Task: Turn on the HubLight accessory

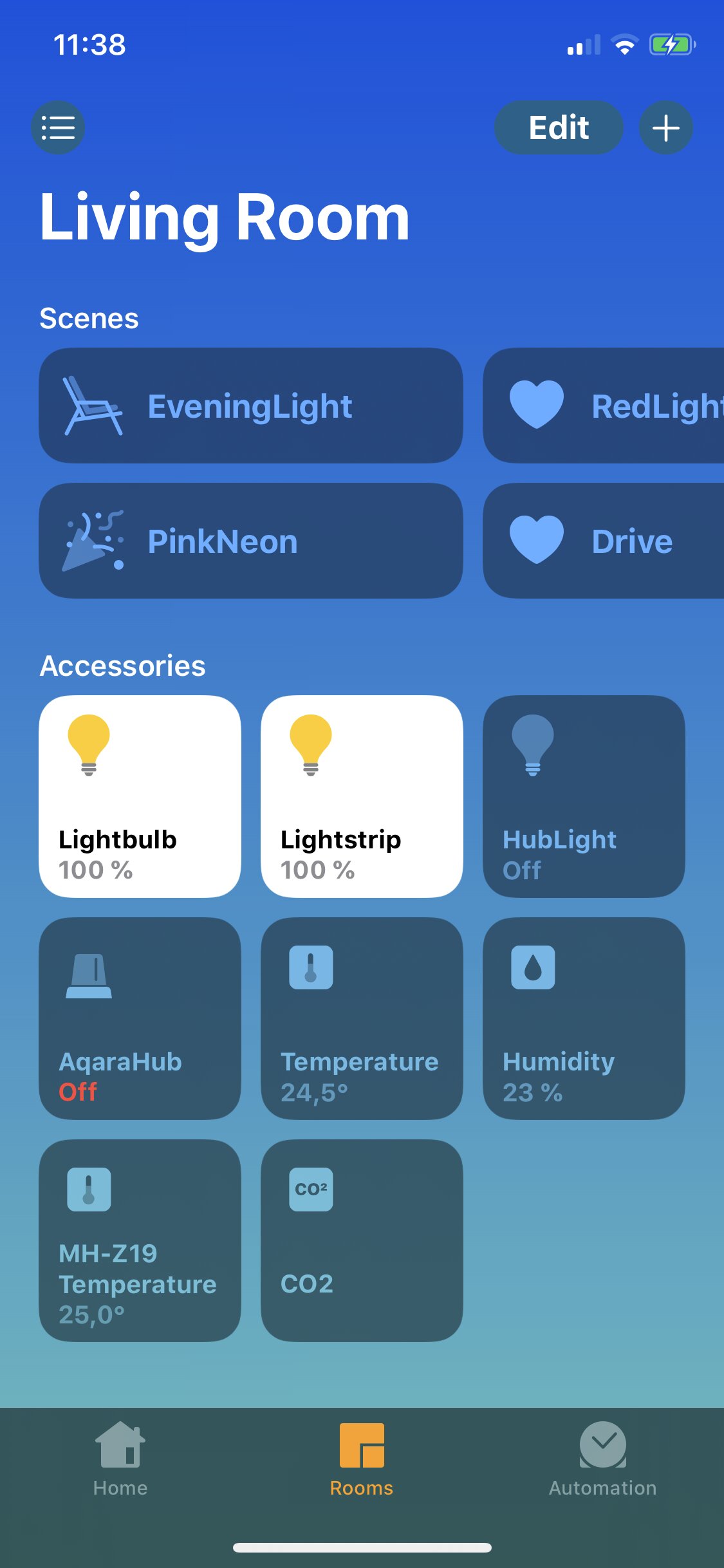Action: pos(584,796)
